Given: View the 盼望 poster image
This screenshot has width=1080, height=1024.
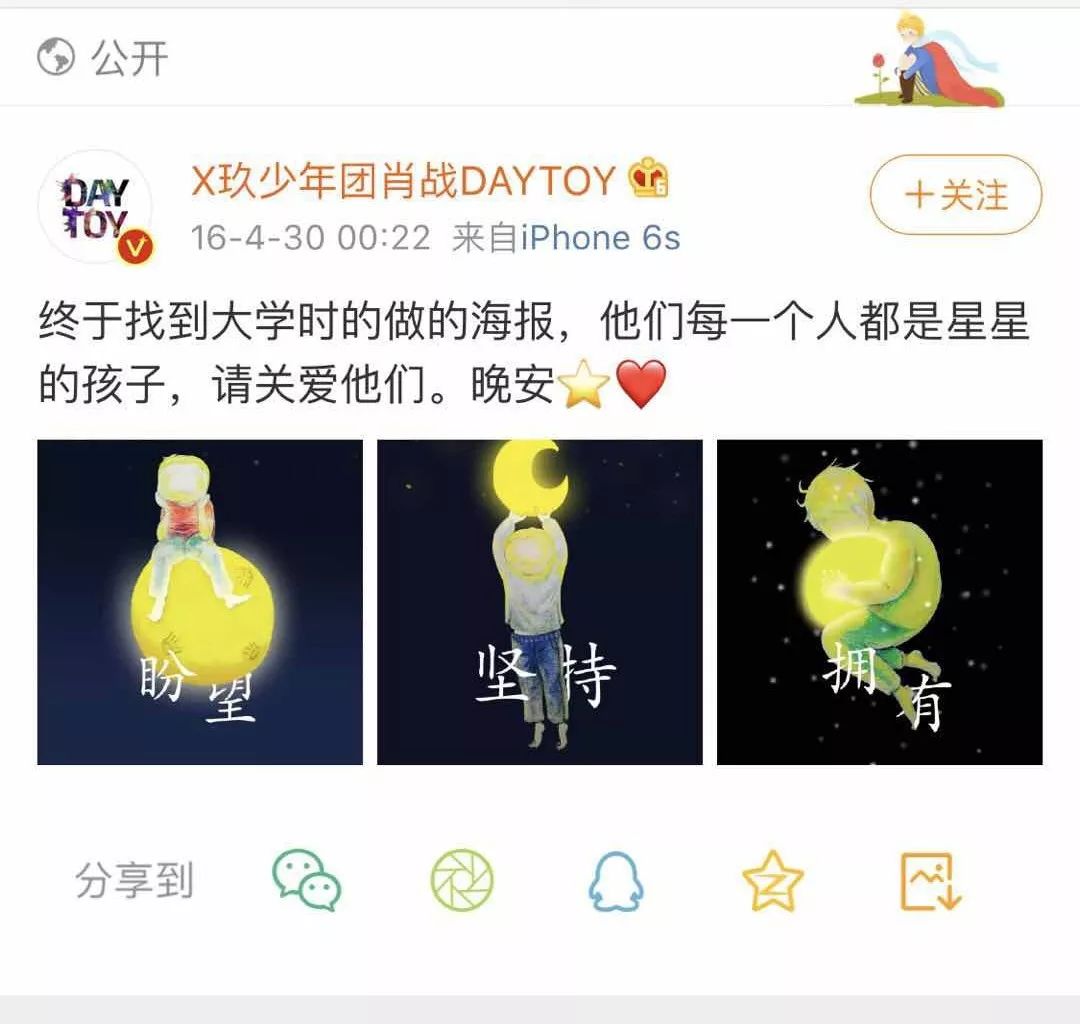Looking at the screenshot, I should pyautogui.click(x=200, y=602).
